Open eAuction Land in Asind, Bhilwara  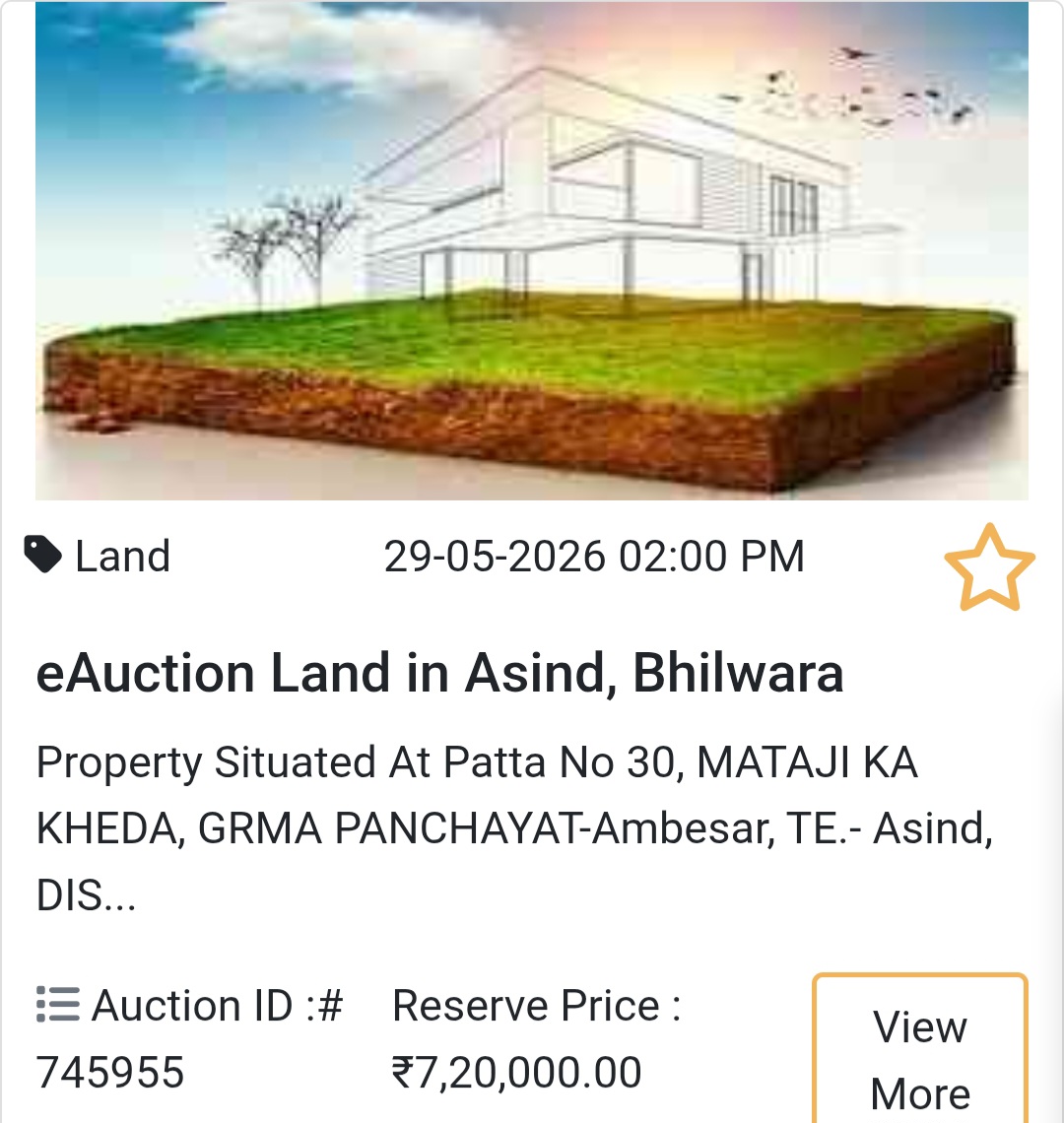tap(440, 674)
